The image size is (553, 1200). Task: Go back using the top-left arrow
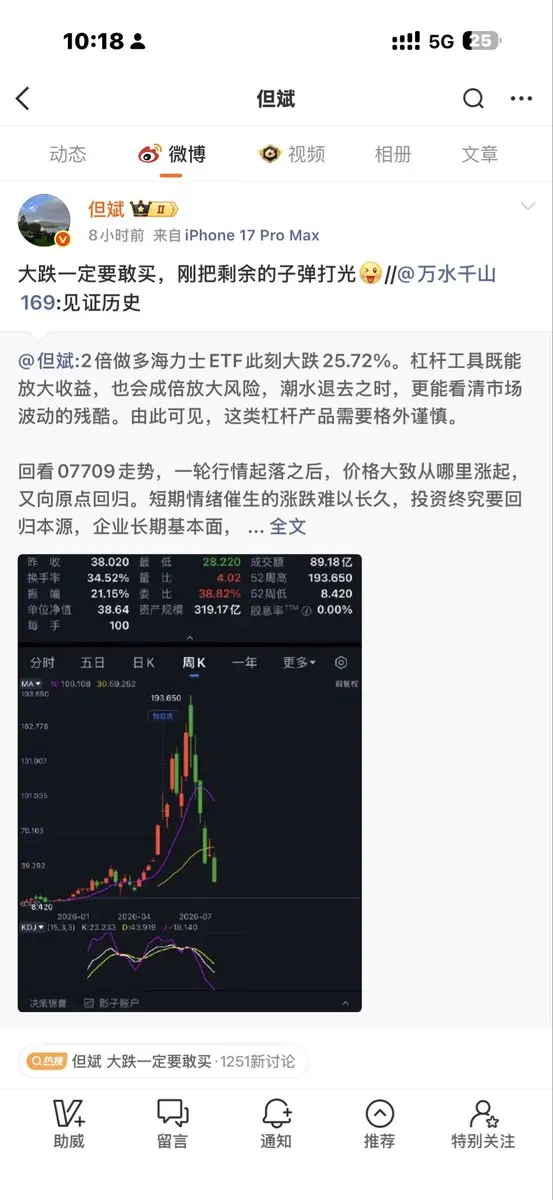tap(23, 98)
